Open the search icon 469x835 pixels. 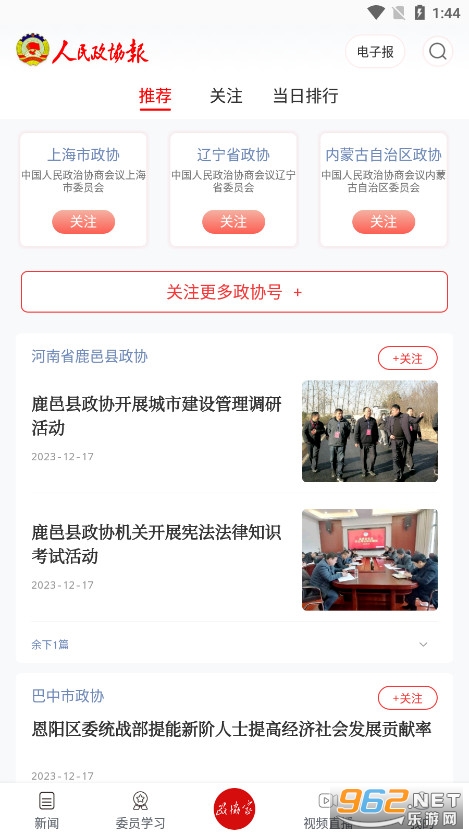coord(438,52)
